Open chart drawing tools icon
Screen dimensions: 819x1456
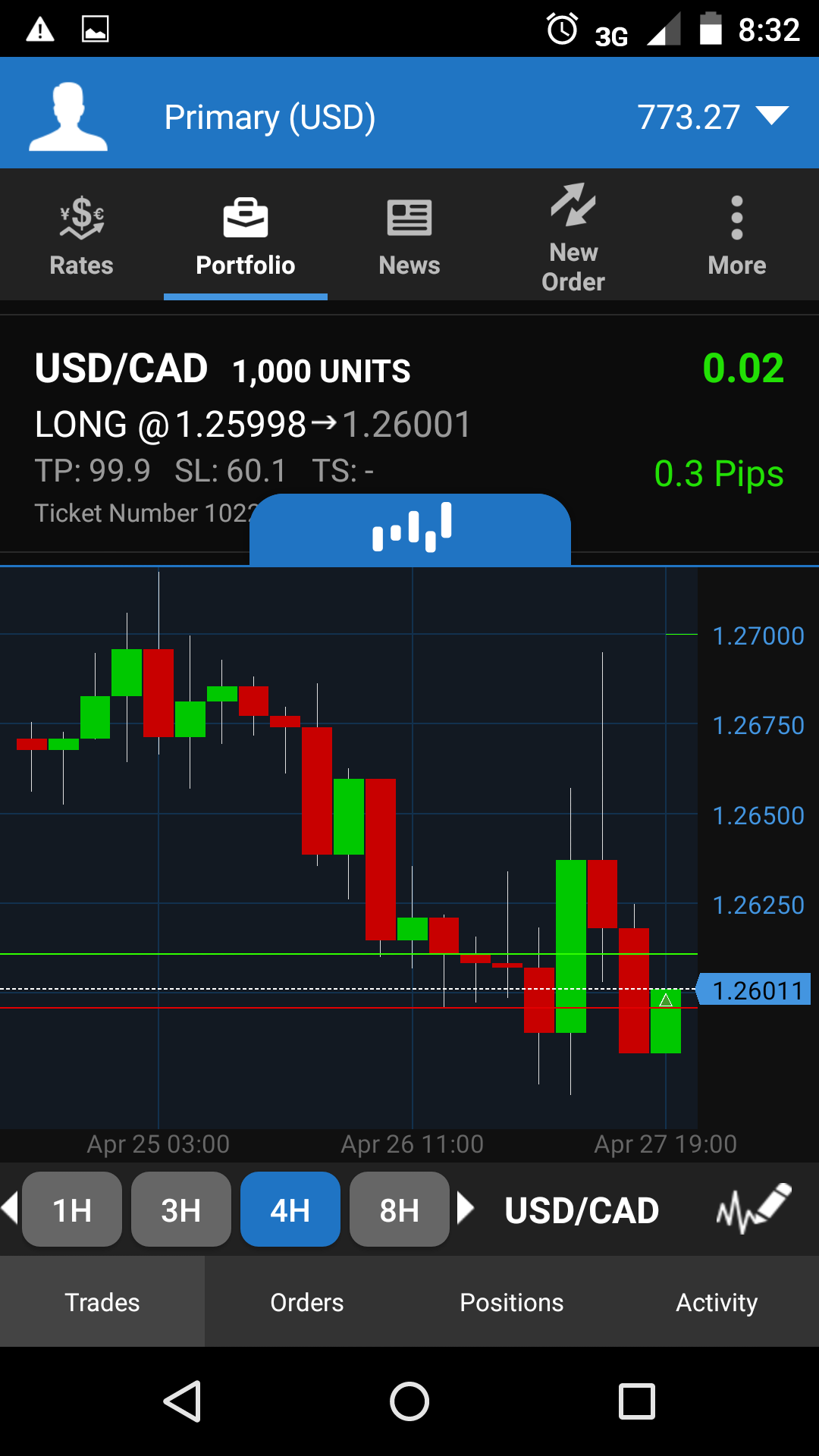(x=753, y=1208)
